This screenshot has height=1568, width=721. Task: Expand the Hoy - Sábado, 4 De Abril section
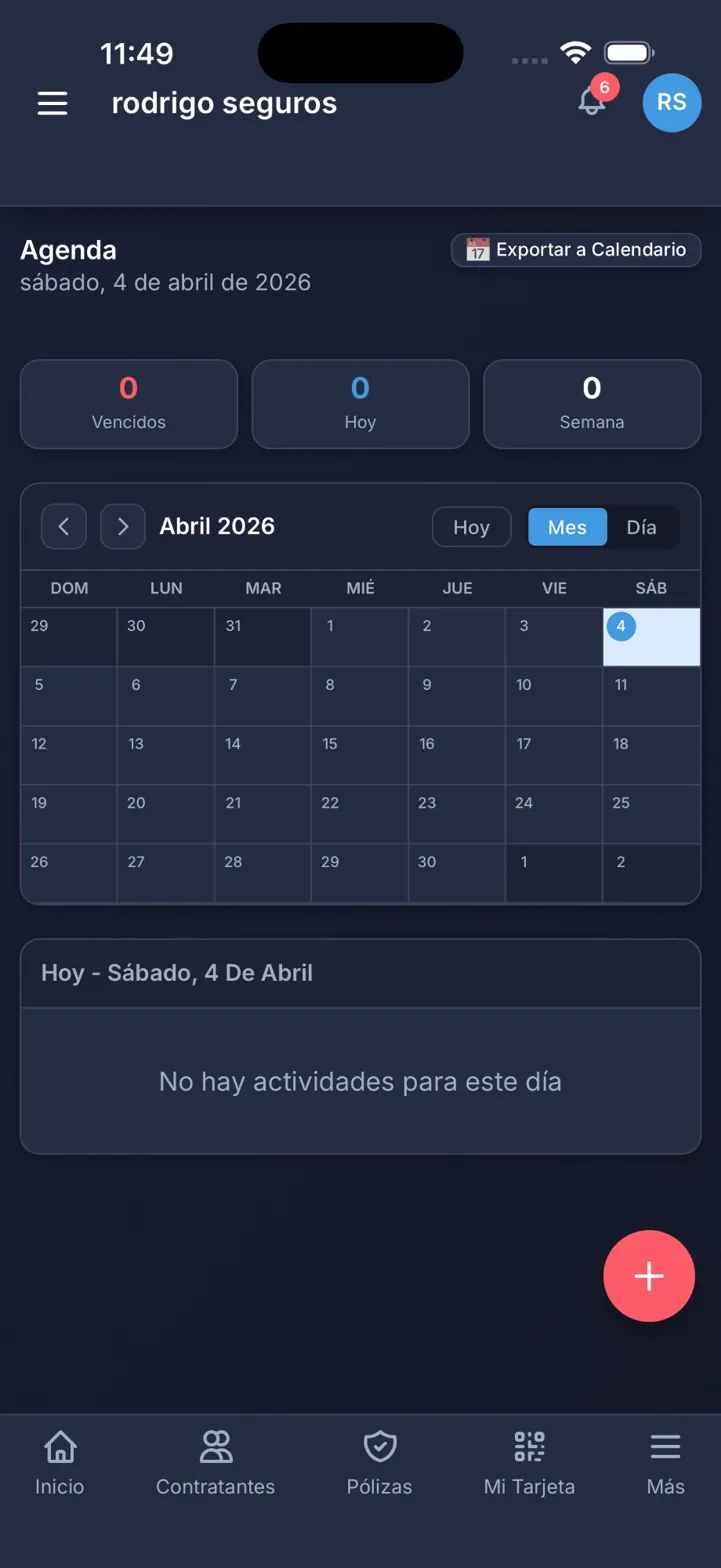(360, 972)
